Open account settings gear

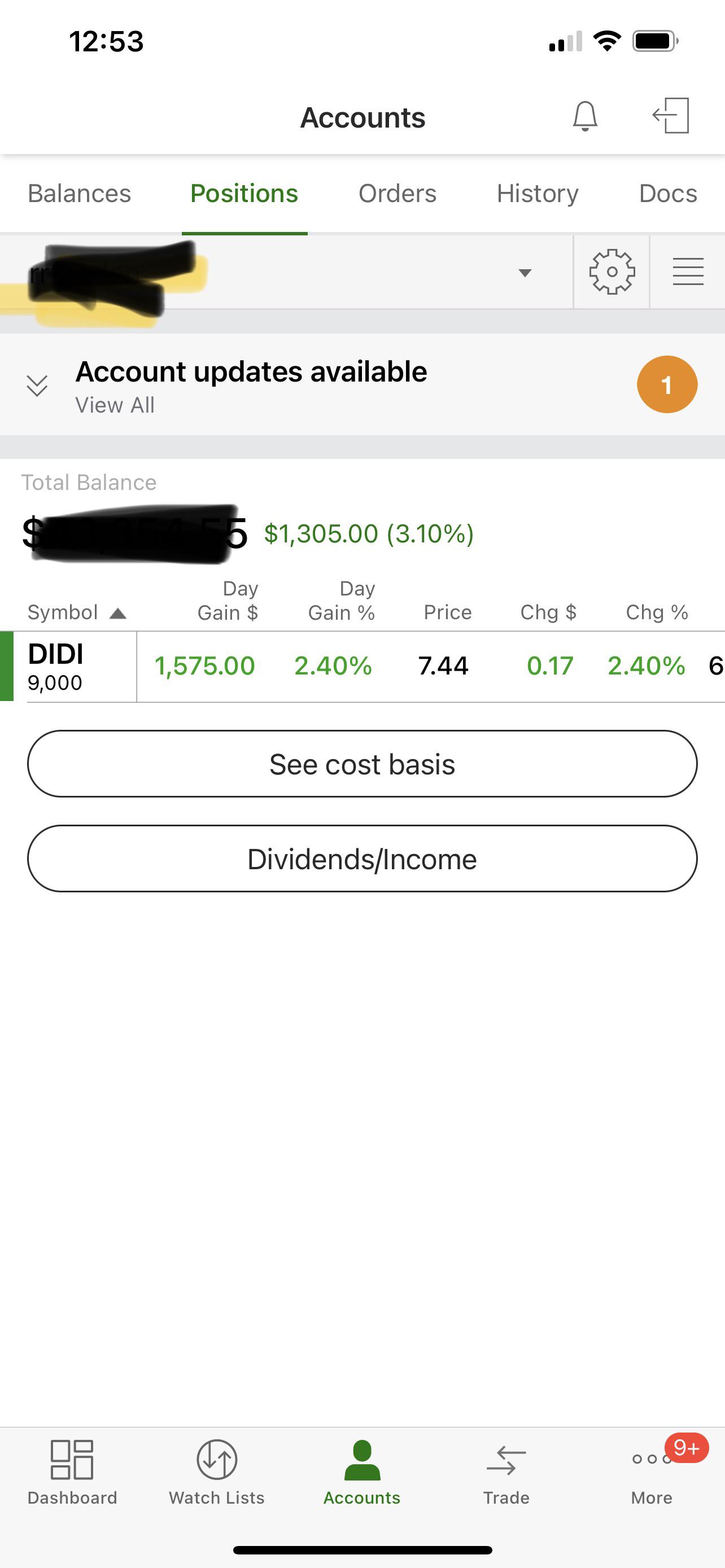click(612, 273)
